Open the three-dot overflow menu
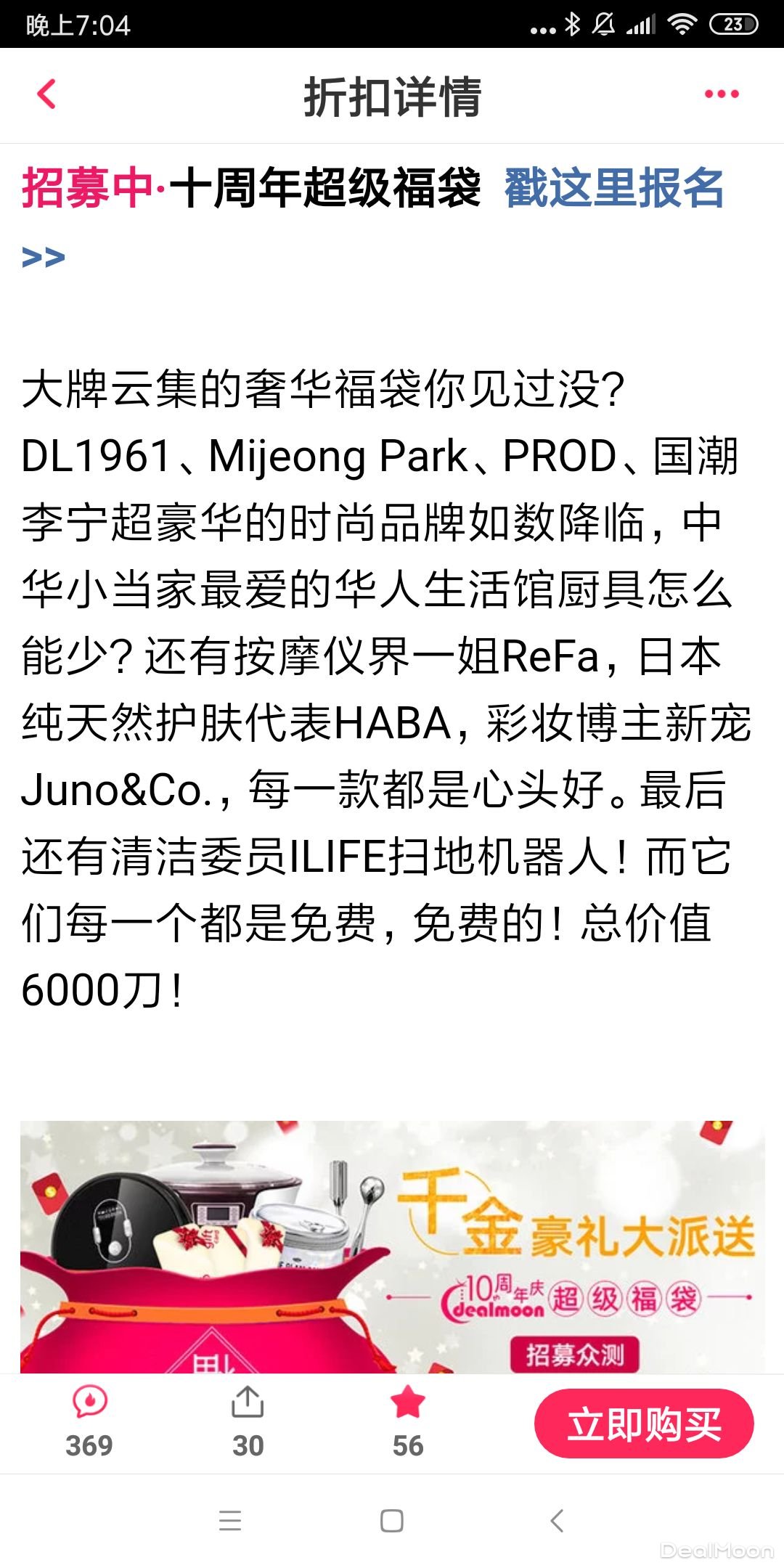Image resolution: width=784 pixels, height=1568 pixels. (x=722, y=94)
